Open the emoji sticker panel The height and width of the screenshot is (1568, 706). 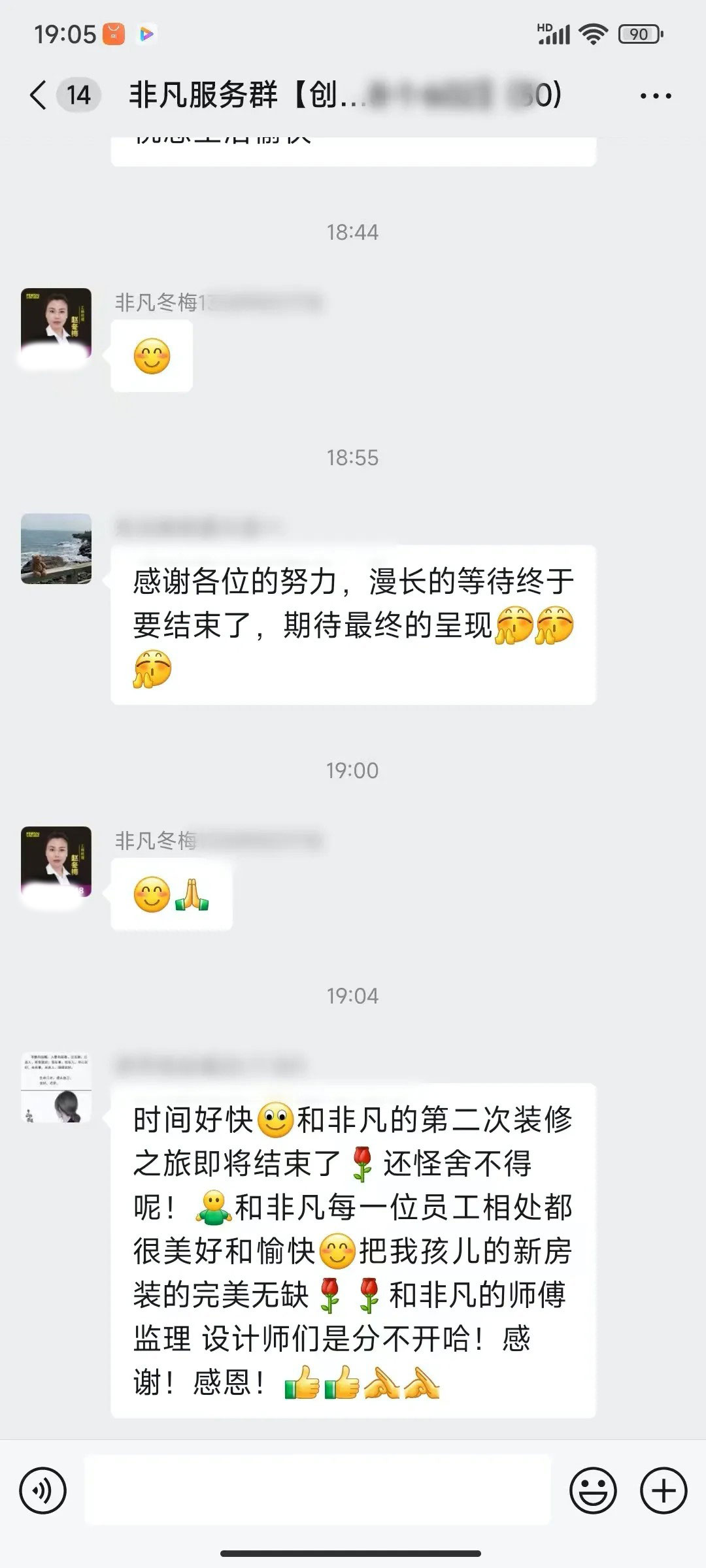593,1490
